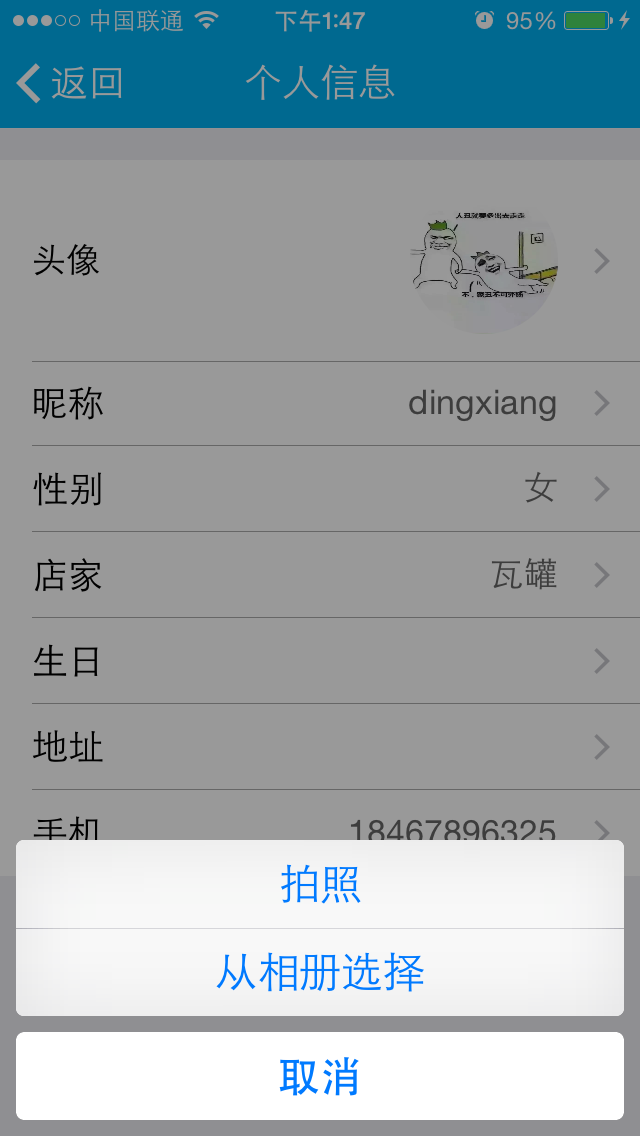This screenshot has width=640, height=1136.
Task: Choose 拍照 to take a photo
Action: pyautogui.click(x=320, y=885)
